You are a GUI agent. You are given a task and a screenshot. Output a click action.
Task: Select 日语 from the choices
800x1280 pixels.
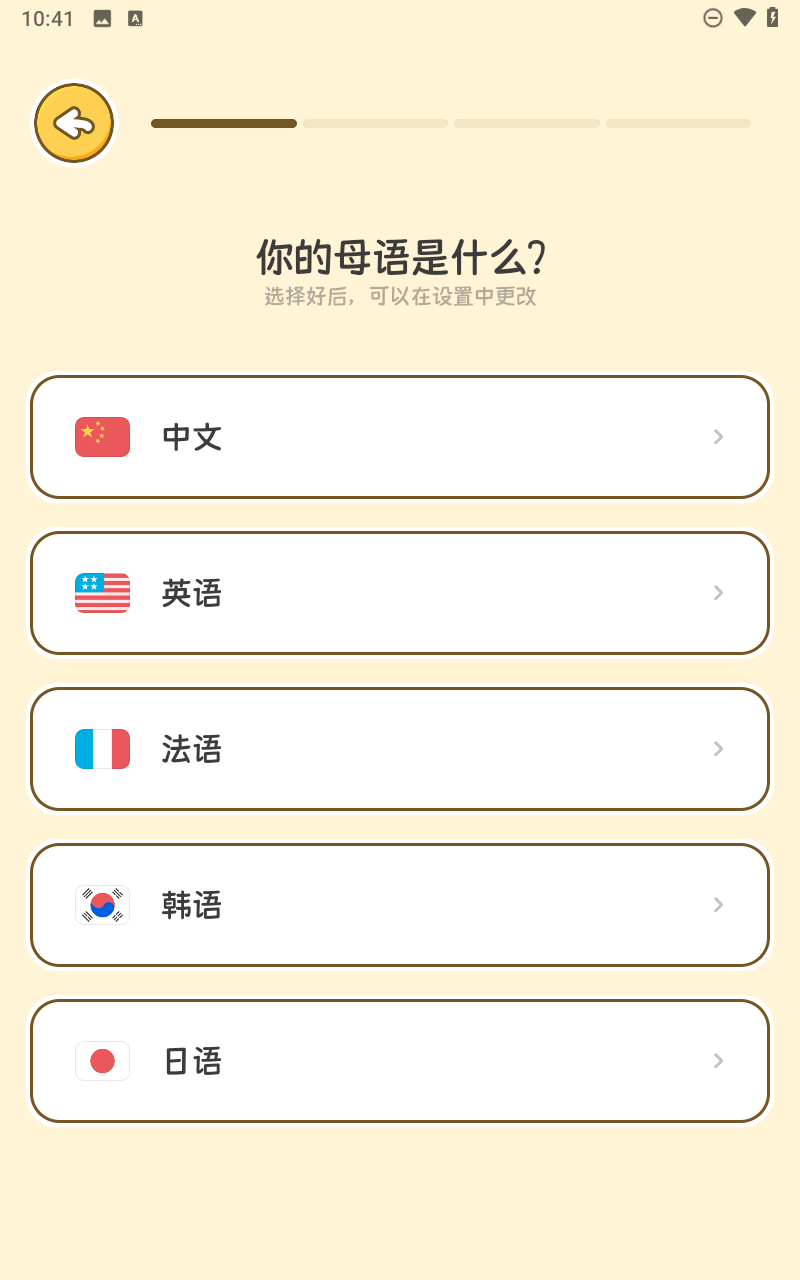(400, 1061)
